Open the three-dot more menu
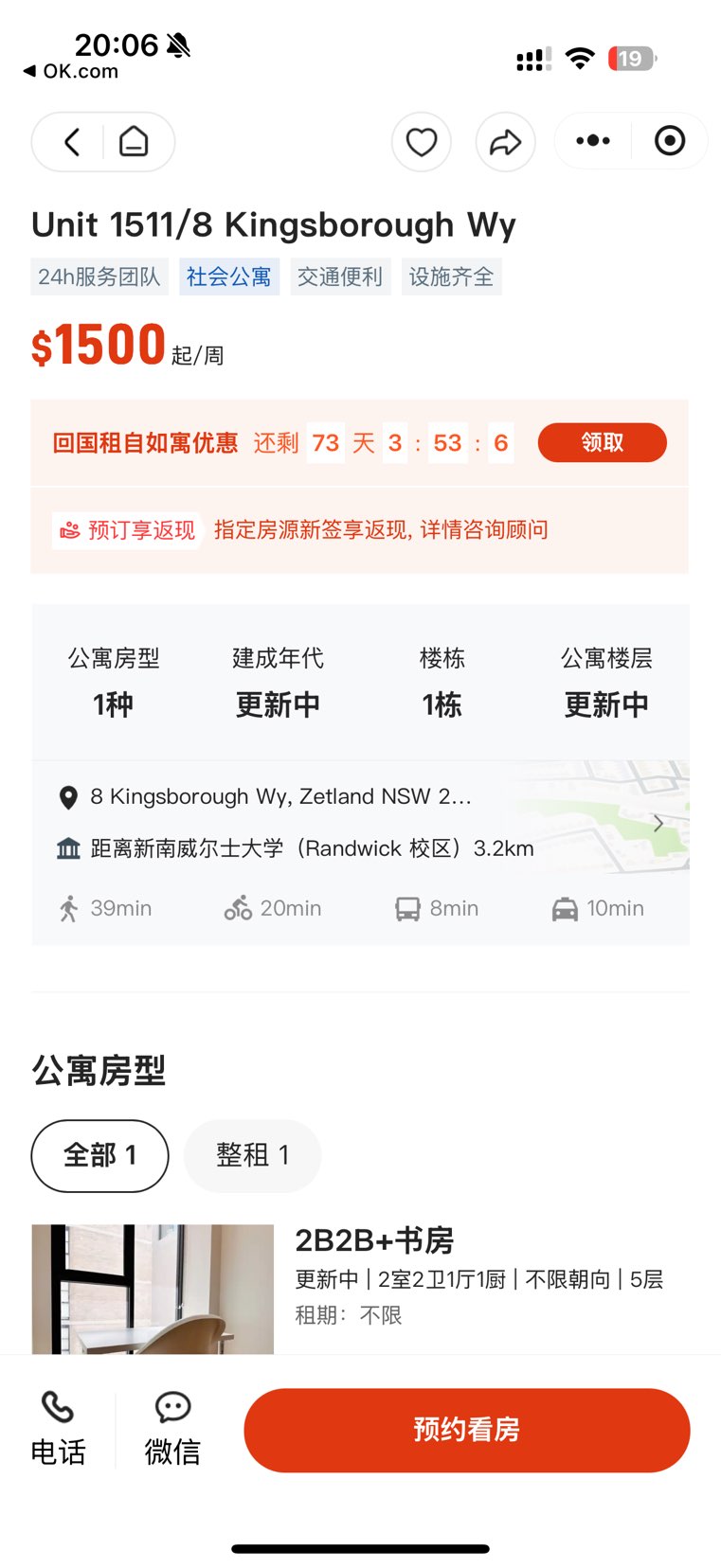Image resolution: width=721 pixels, height=1568 pixels. coord(593,141)
